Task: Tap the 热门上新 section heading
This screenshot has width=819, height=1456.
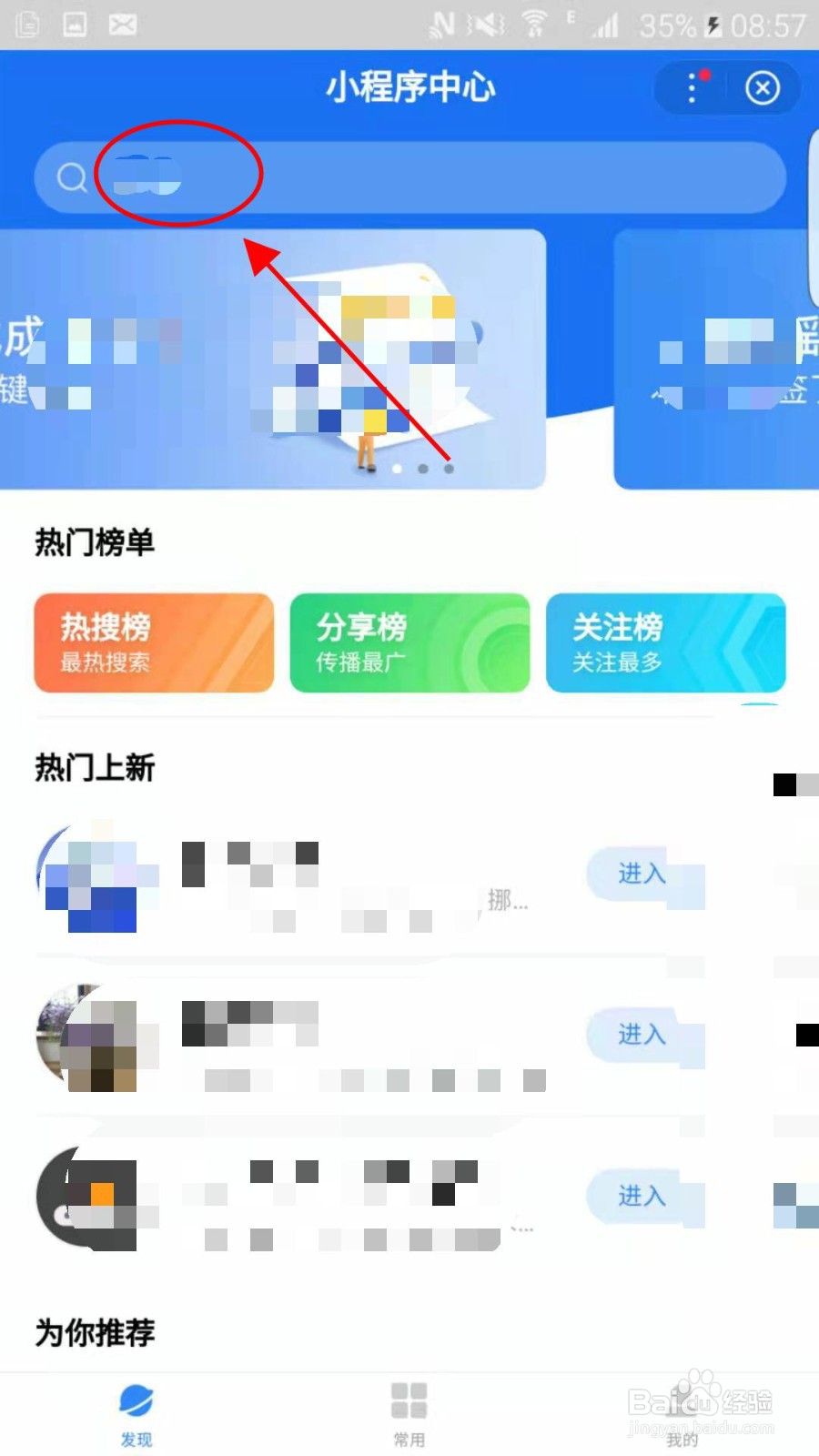Action: point(95,769)
